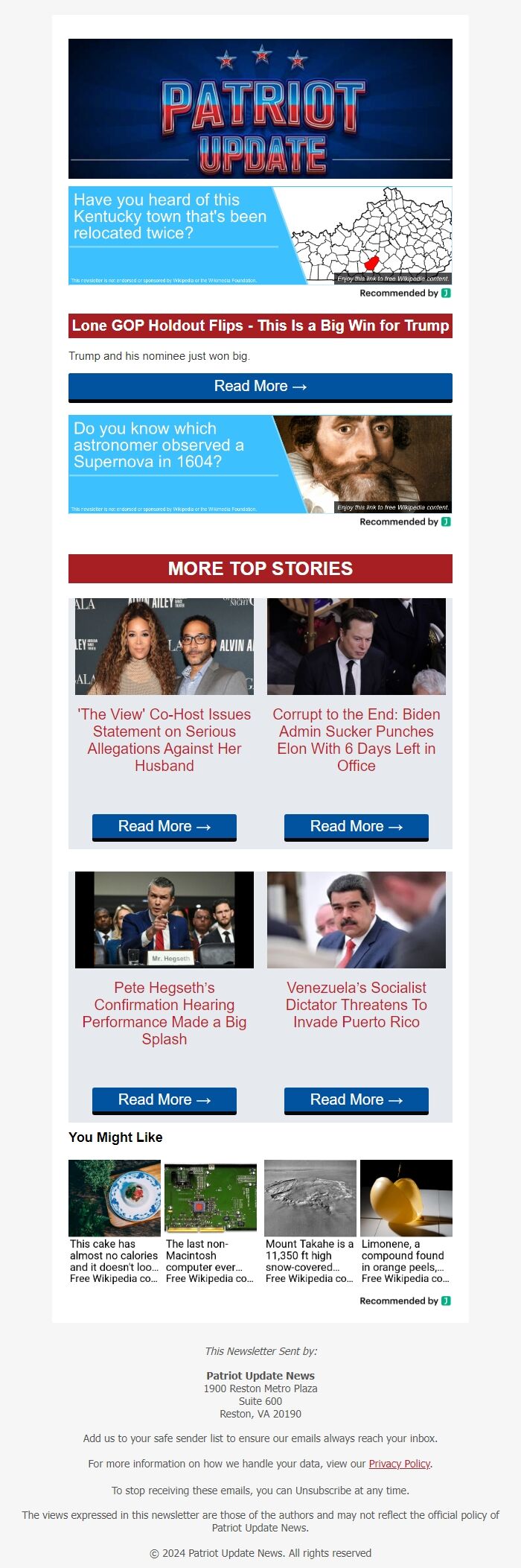Viewport: 521px width, 1568px height.
Task: Open 'The View' Co-Host story headline
Action: (x=164, y=740)
